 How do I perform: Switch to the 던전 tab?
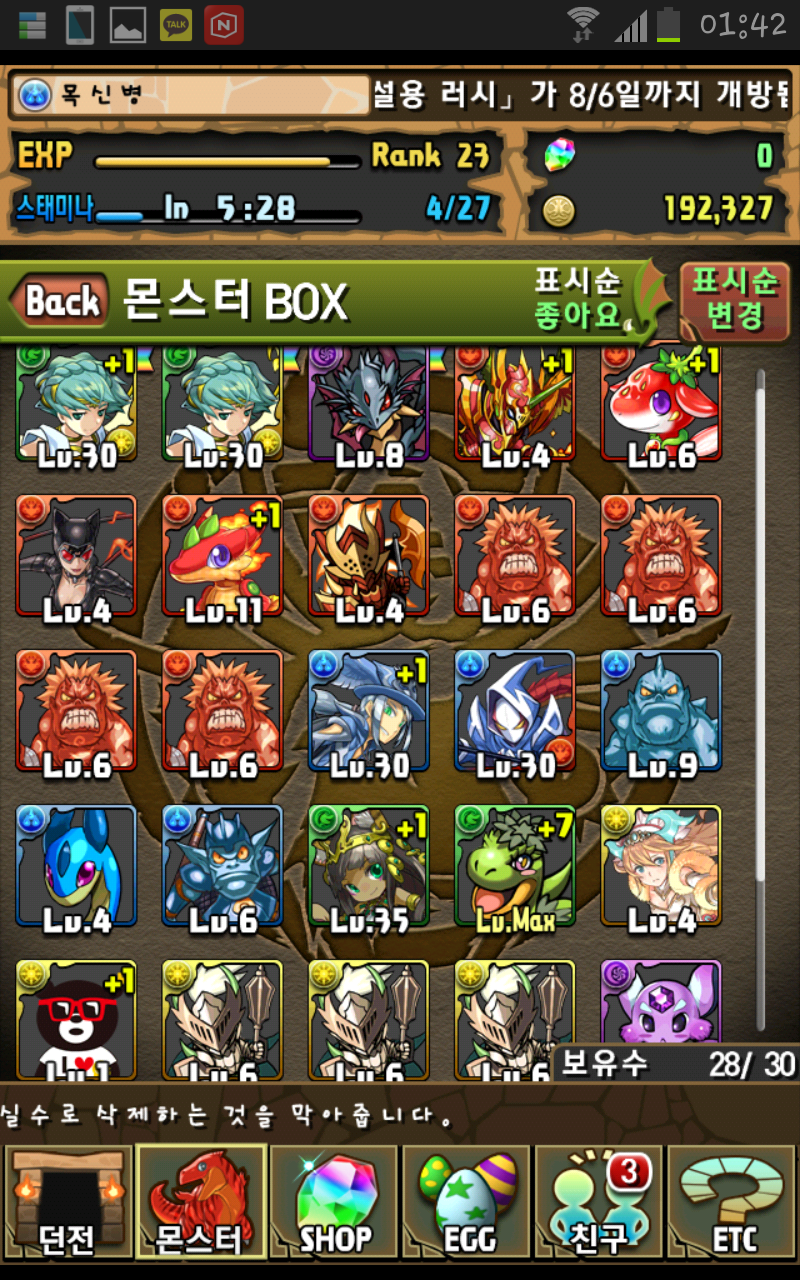(67, 1202)
